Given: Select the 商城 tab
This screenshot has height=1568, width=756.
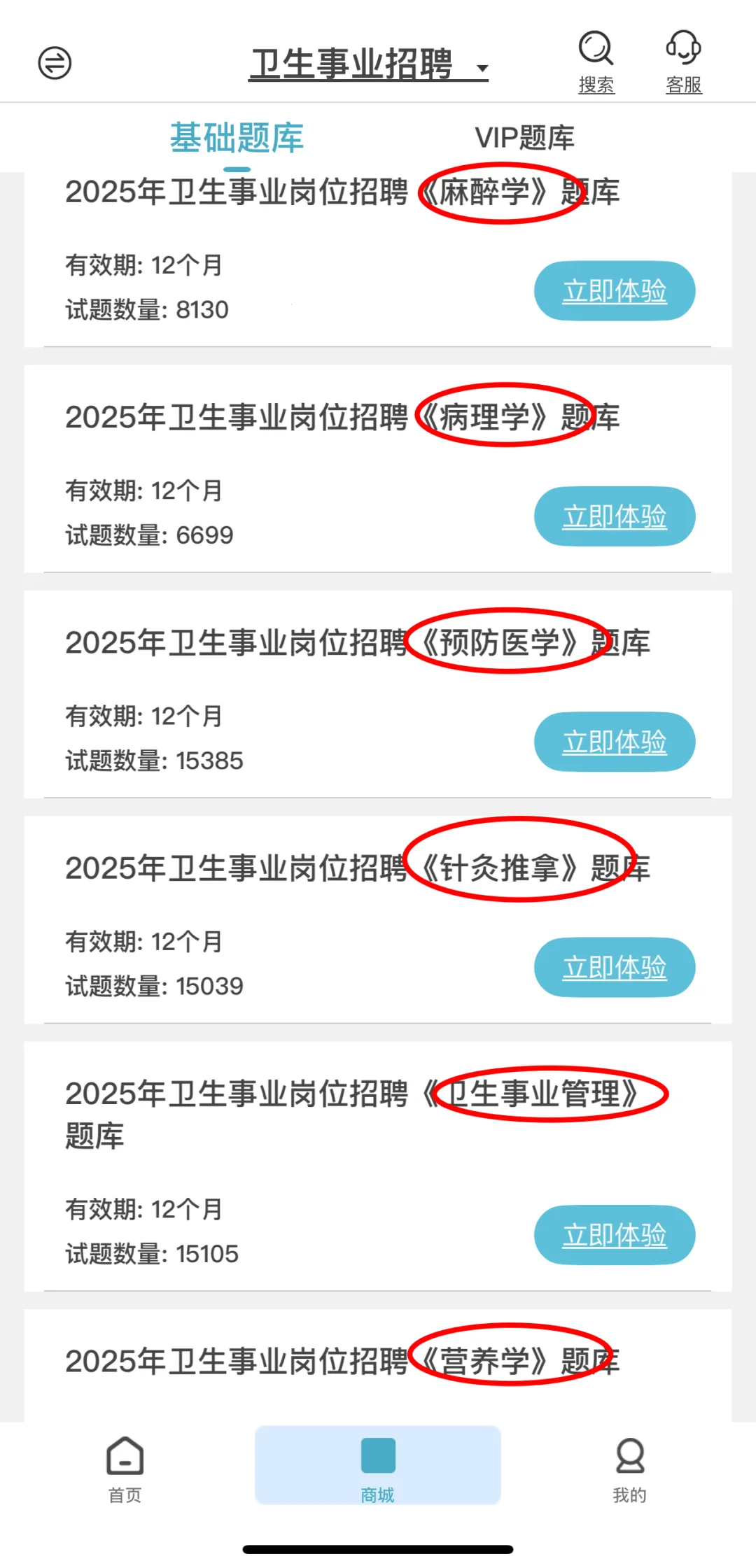Looking at the screenshot, I should pos(378,1465).
